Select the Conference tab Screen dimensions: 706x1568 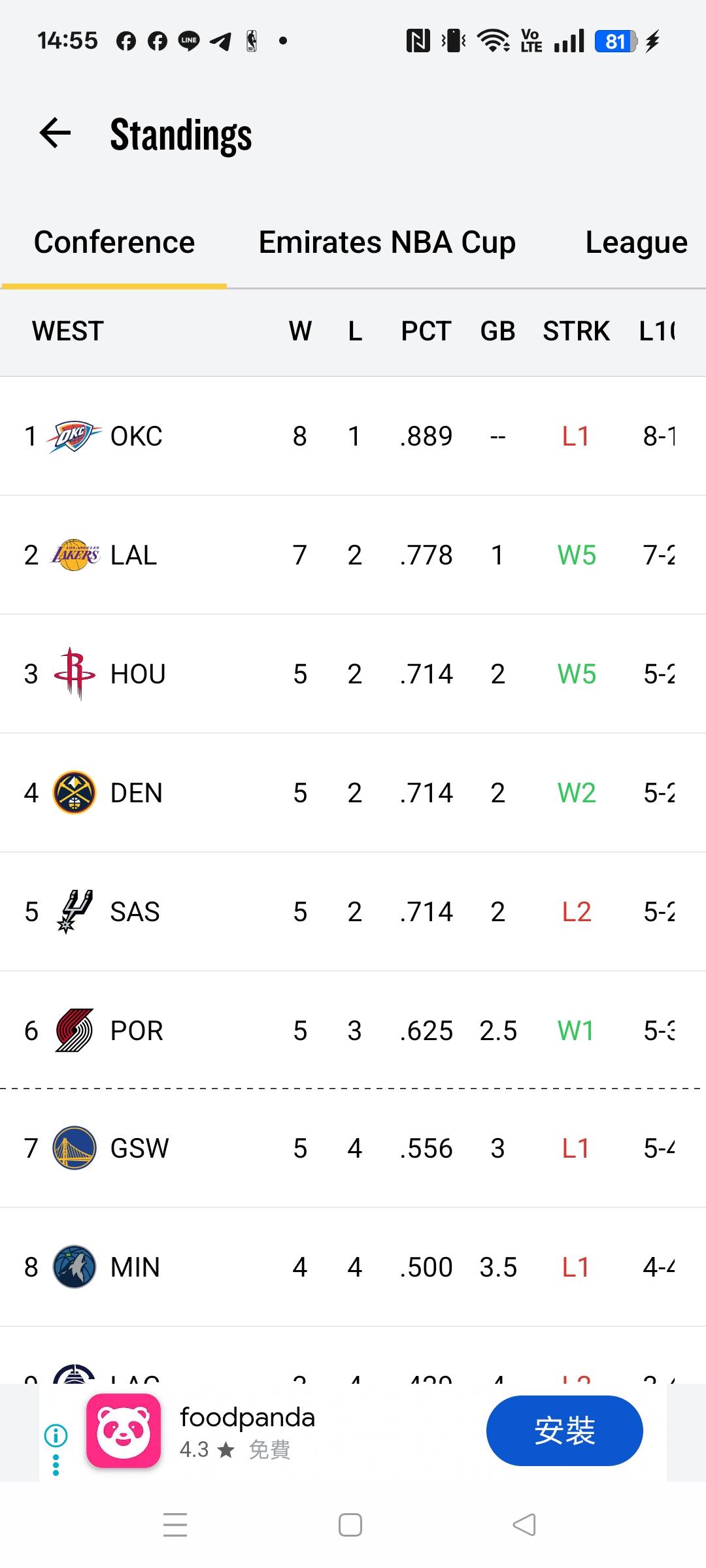click(114, 242)
